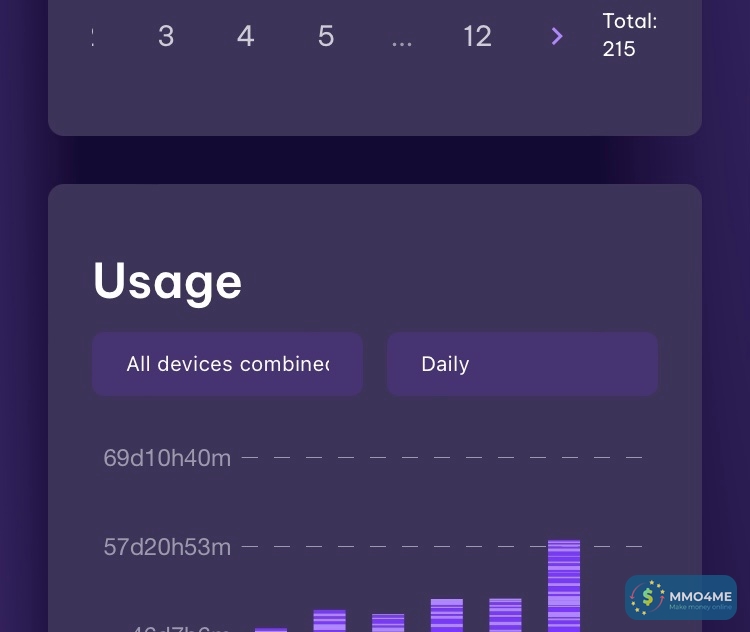Go to the next page arrow
The height and width of the screenshot is (632, 750).
557,37
